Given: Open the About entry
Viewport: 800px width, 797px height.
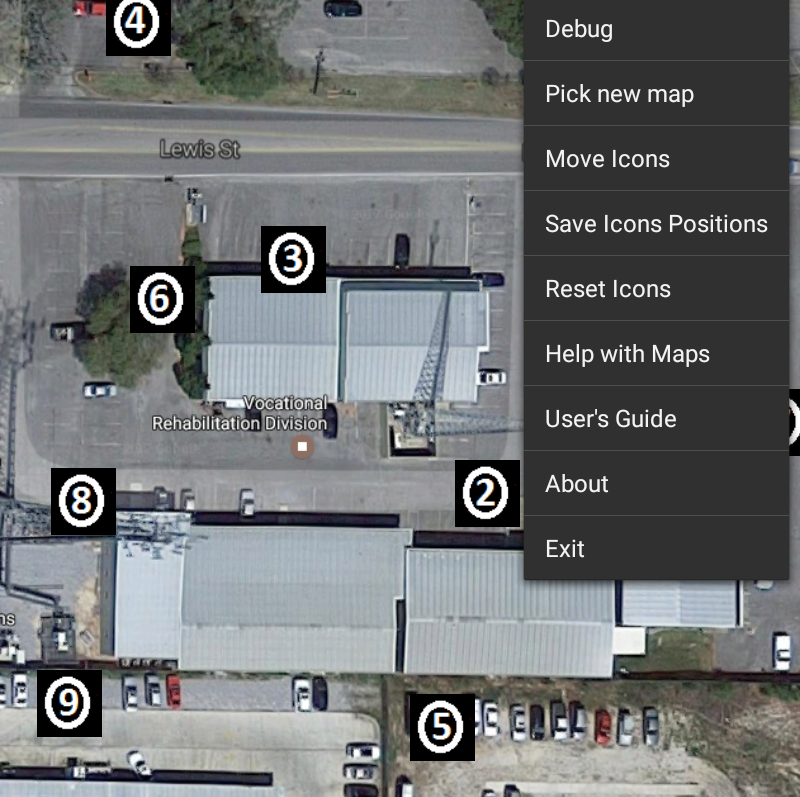Looking at the screenshot, I should (656, 484).
